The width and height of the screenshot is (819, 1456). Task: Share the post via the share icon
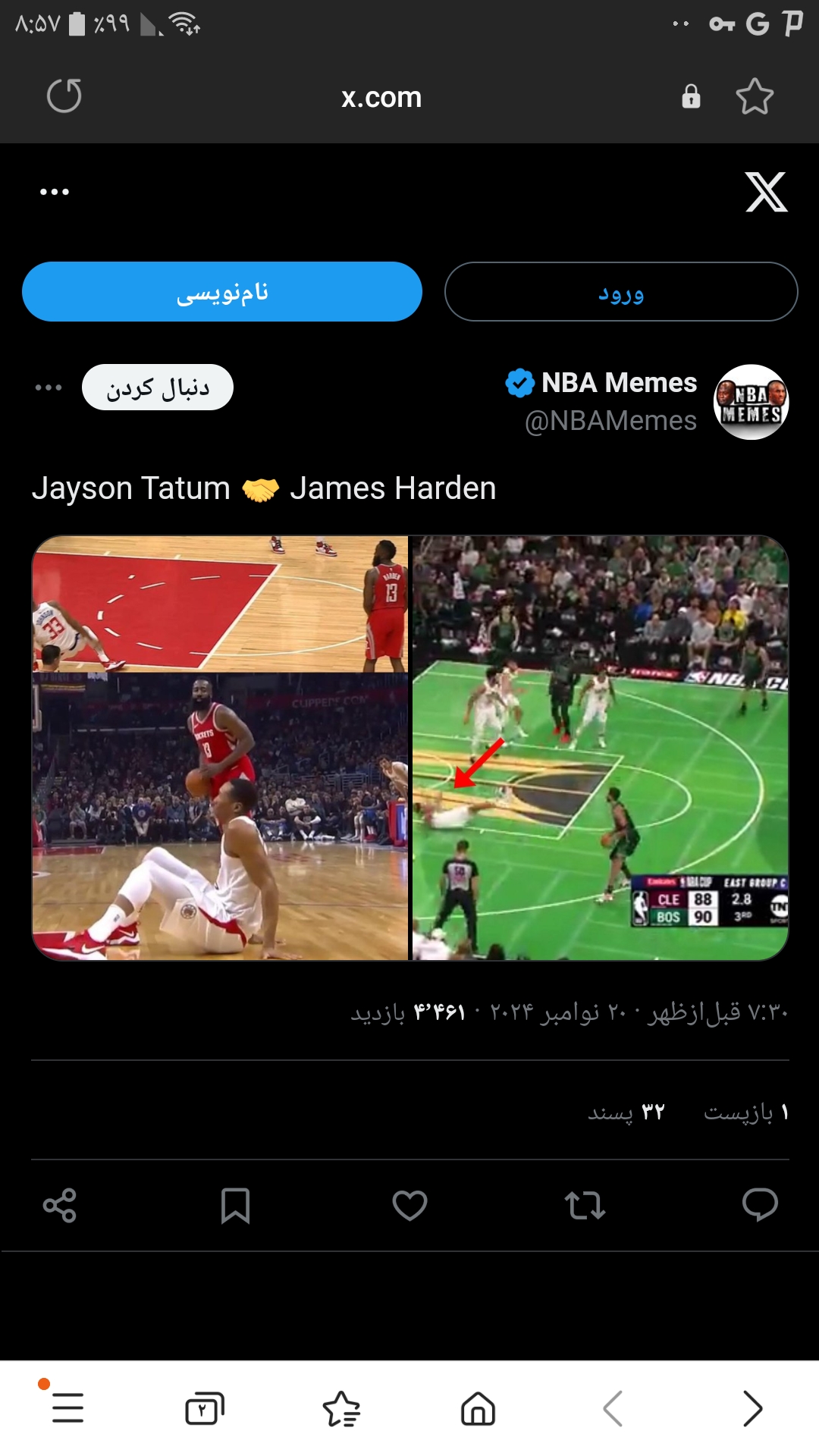point(60,1205)
